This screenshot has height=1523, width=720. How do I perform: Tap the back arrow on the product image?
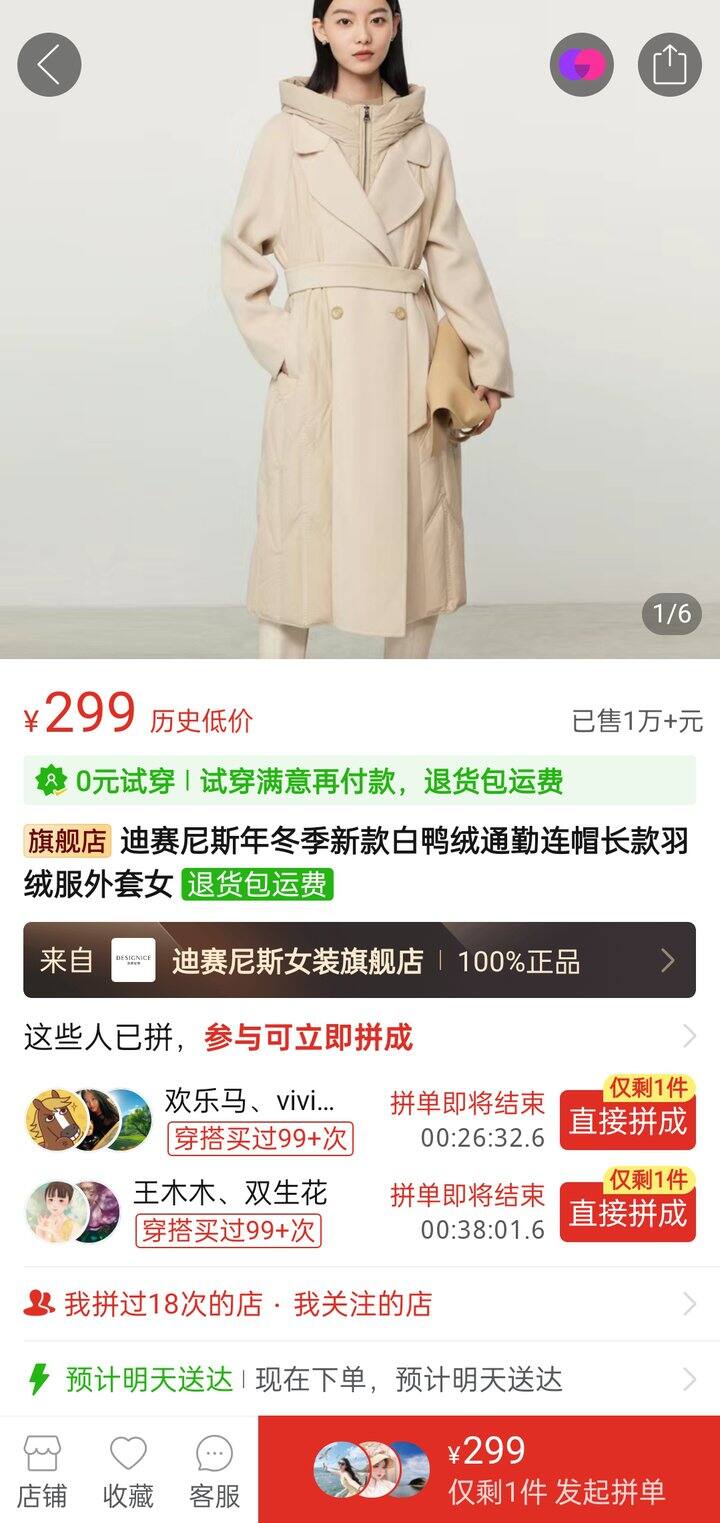pyautogui.click(x=47, y=64)
